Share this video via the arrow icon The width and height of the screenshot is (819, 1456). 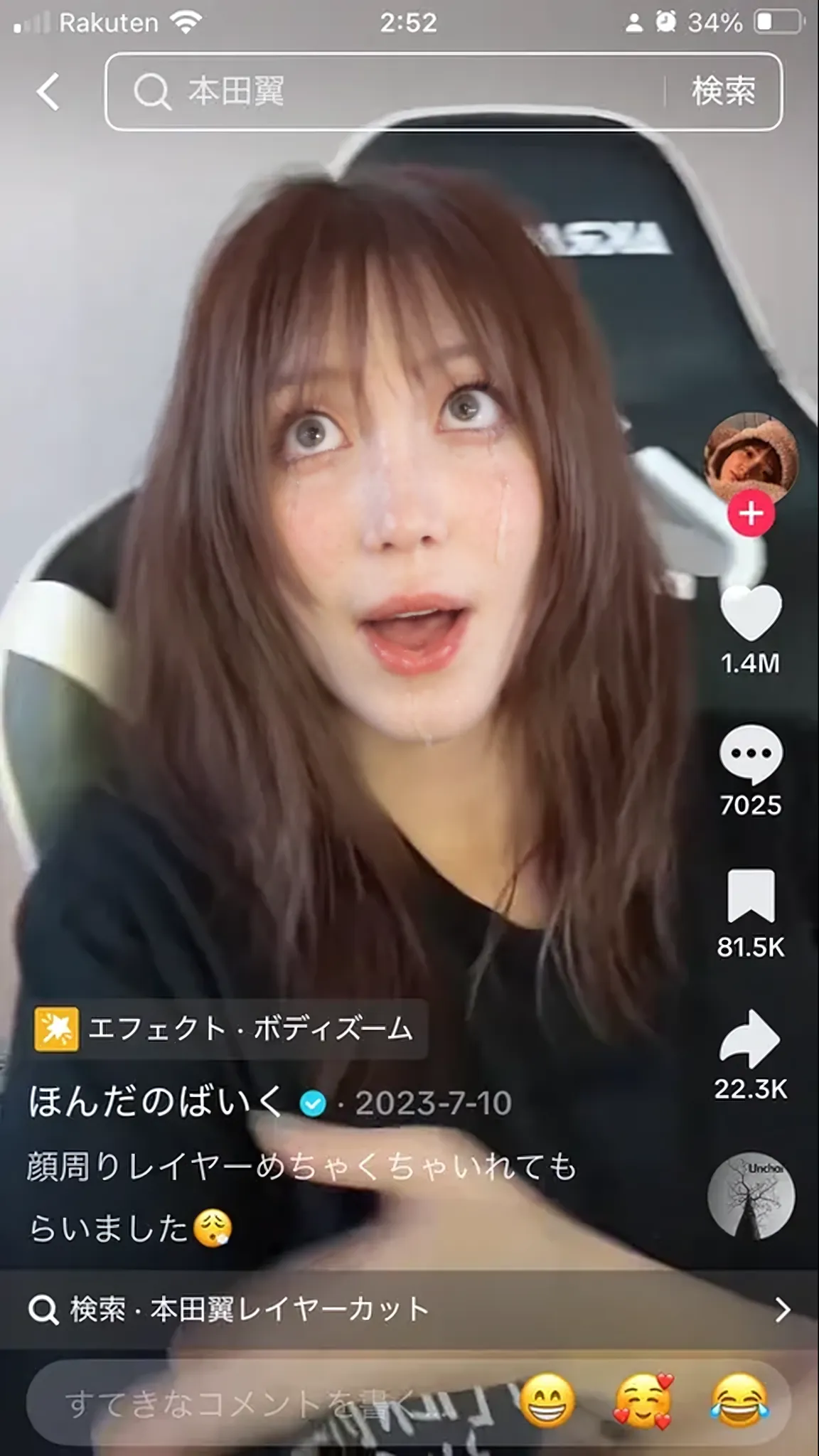pyautogui.click(x=751, y=1039)
